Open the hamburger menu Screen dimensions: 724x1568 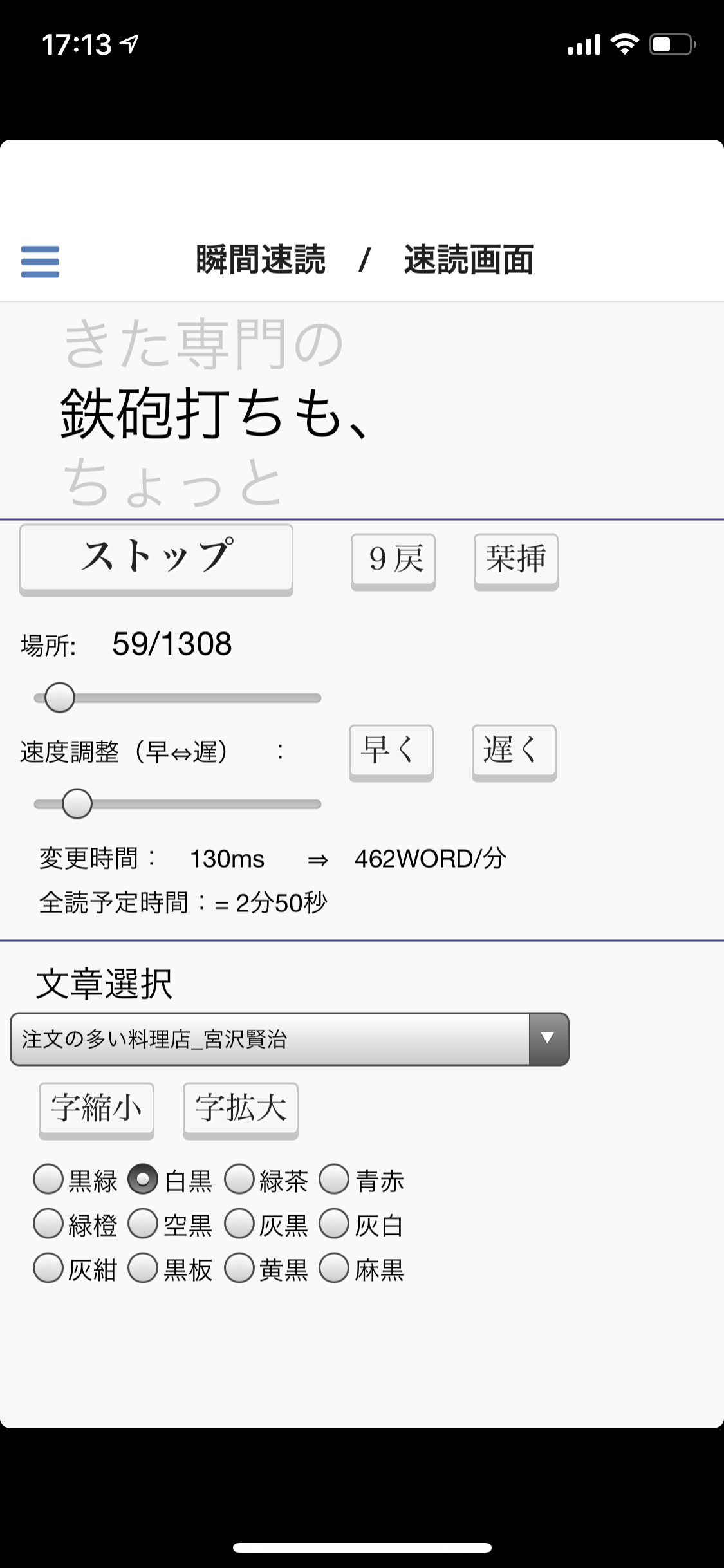coord(40,261)
